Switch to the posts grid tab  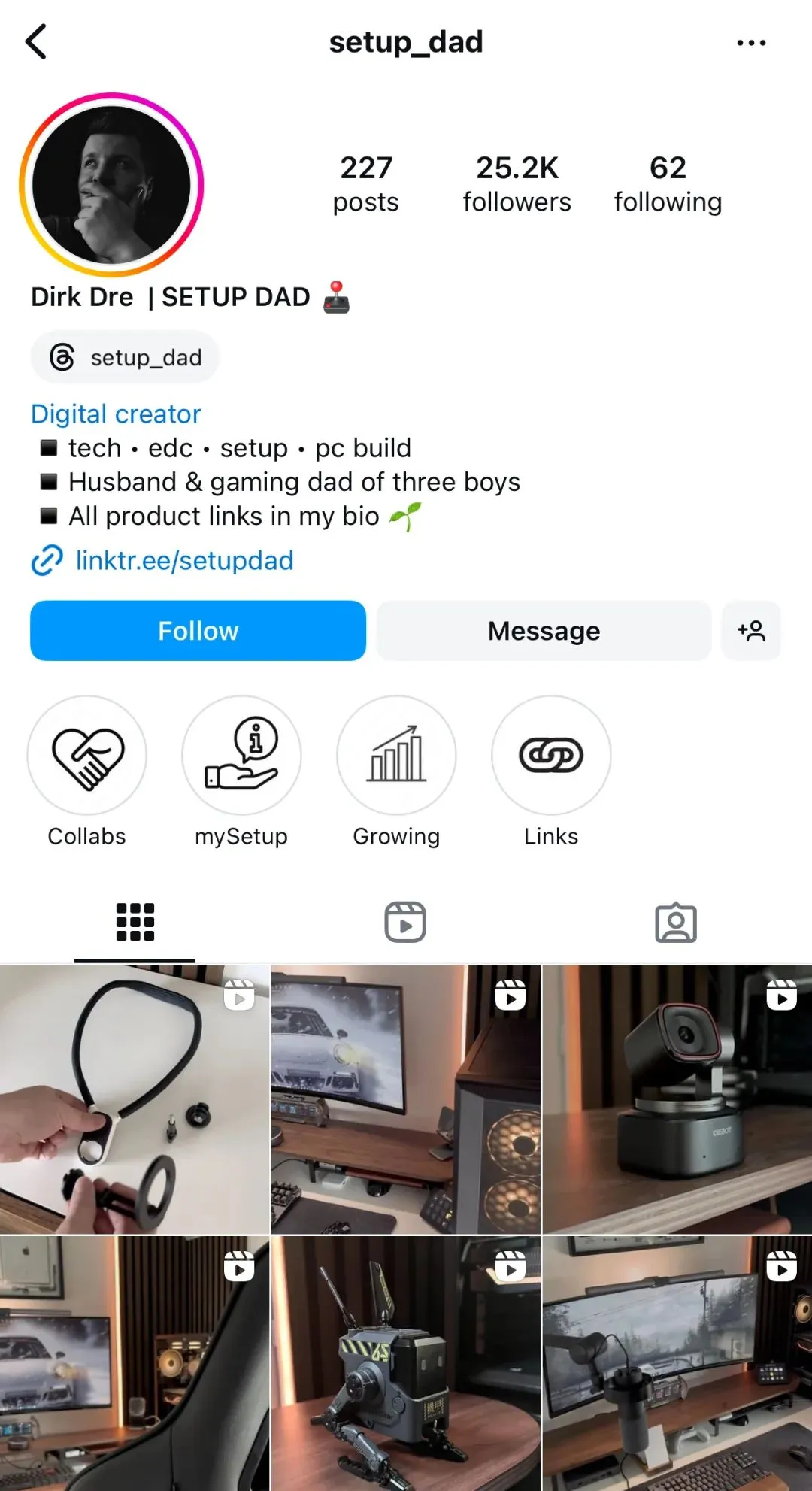135,922
